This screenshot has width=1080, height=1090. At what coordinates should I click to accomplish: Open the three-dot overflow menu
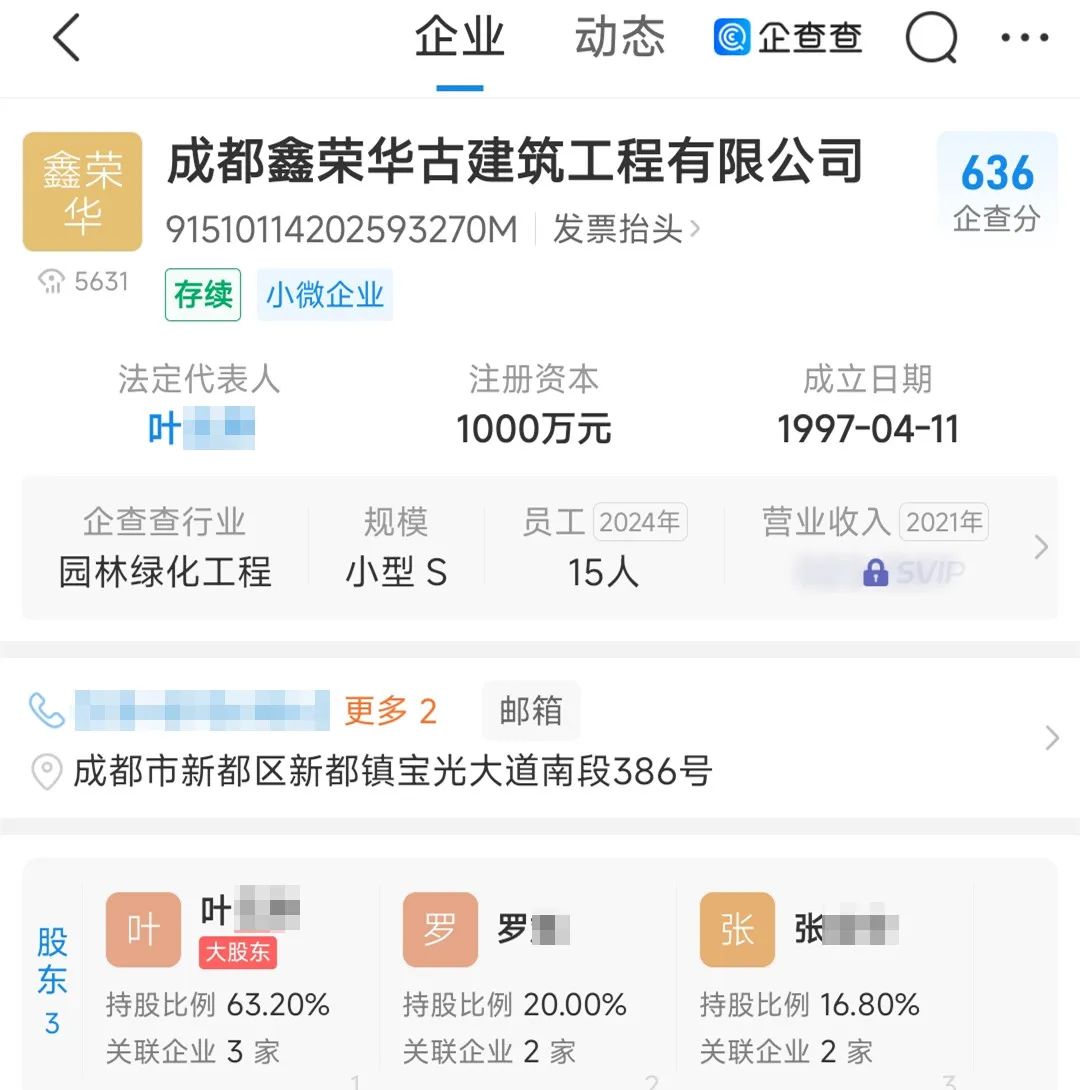1024,40
